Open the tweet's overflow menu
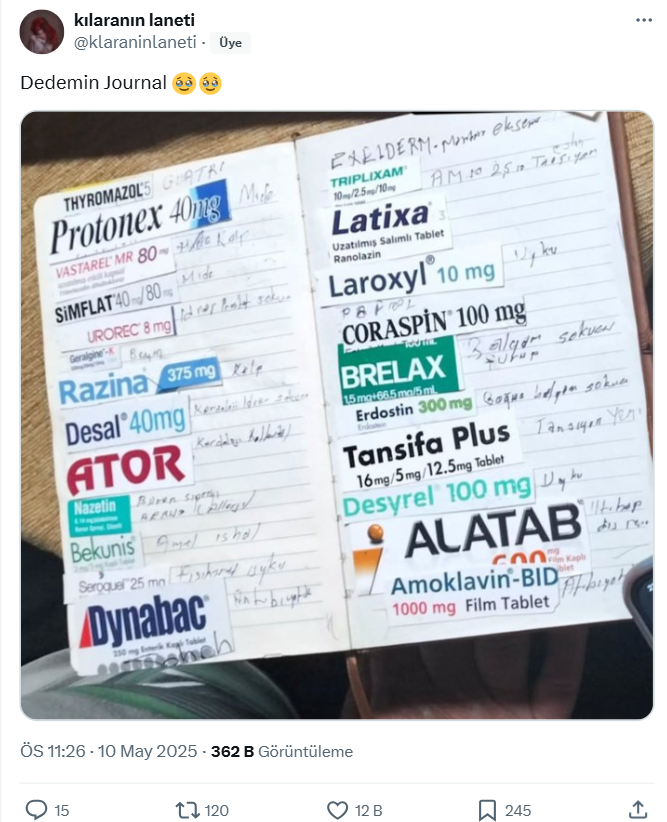Image resolution: width=667 pixels, height=822 pixels. (x=641, y=21)
